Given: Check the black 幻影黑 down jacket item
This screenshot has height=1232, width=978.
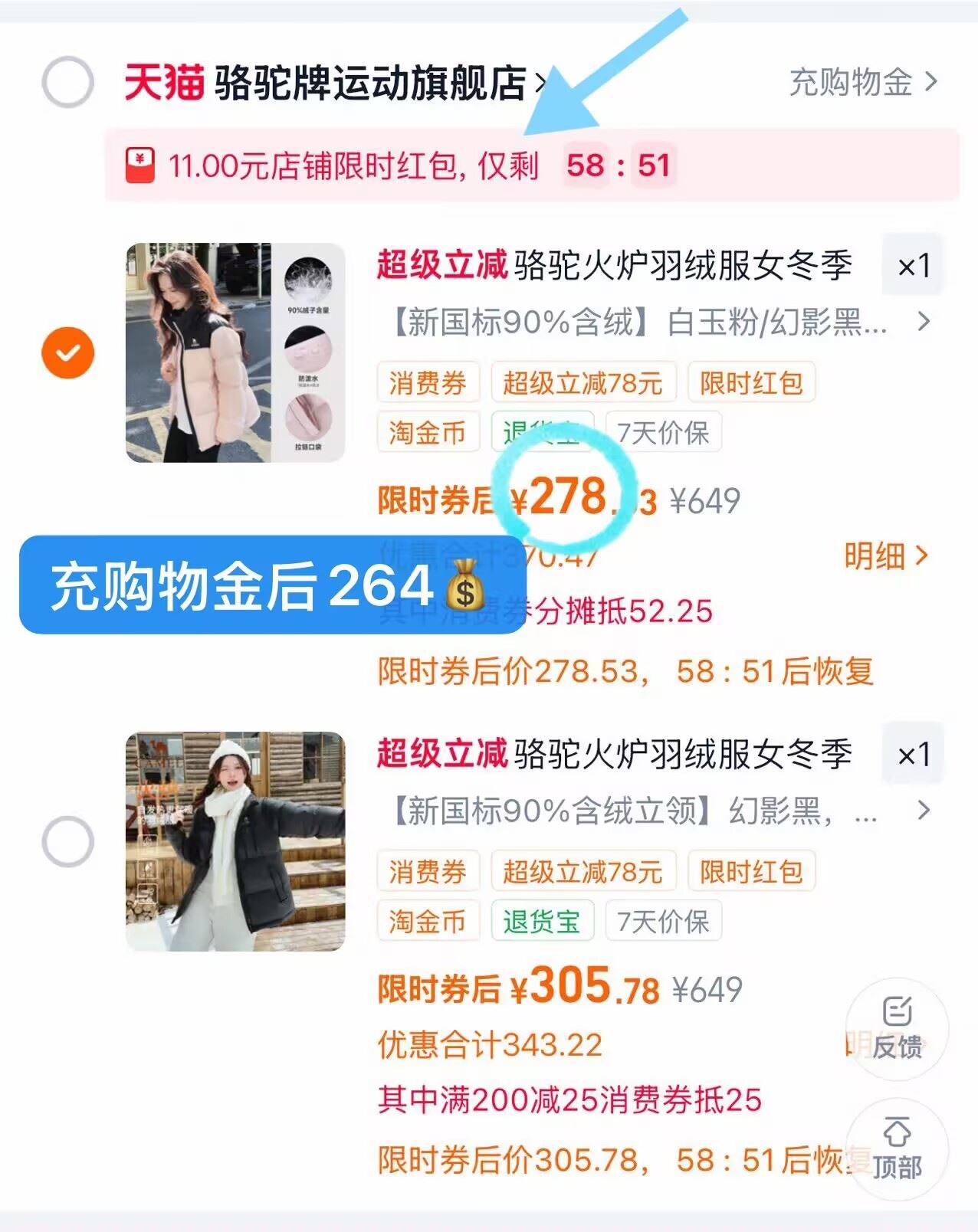Looking at the screenshot, I should tap(67, 841).
